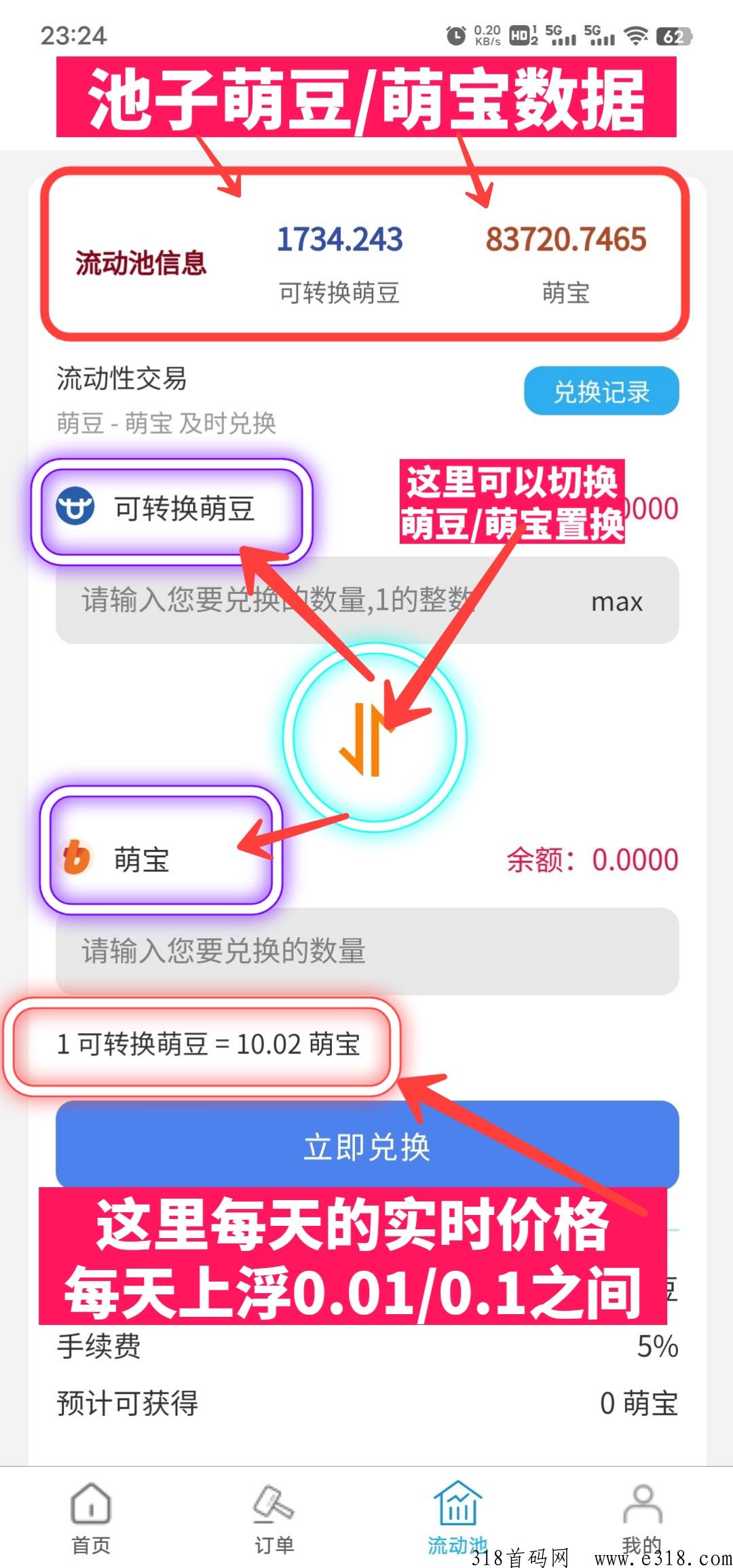This screenshot has width=733, height=1568.
Task: Tap max to fill the maximum amount
Action: pyautogui.click(x=616, y=601)
